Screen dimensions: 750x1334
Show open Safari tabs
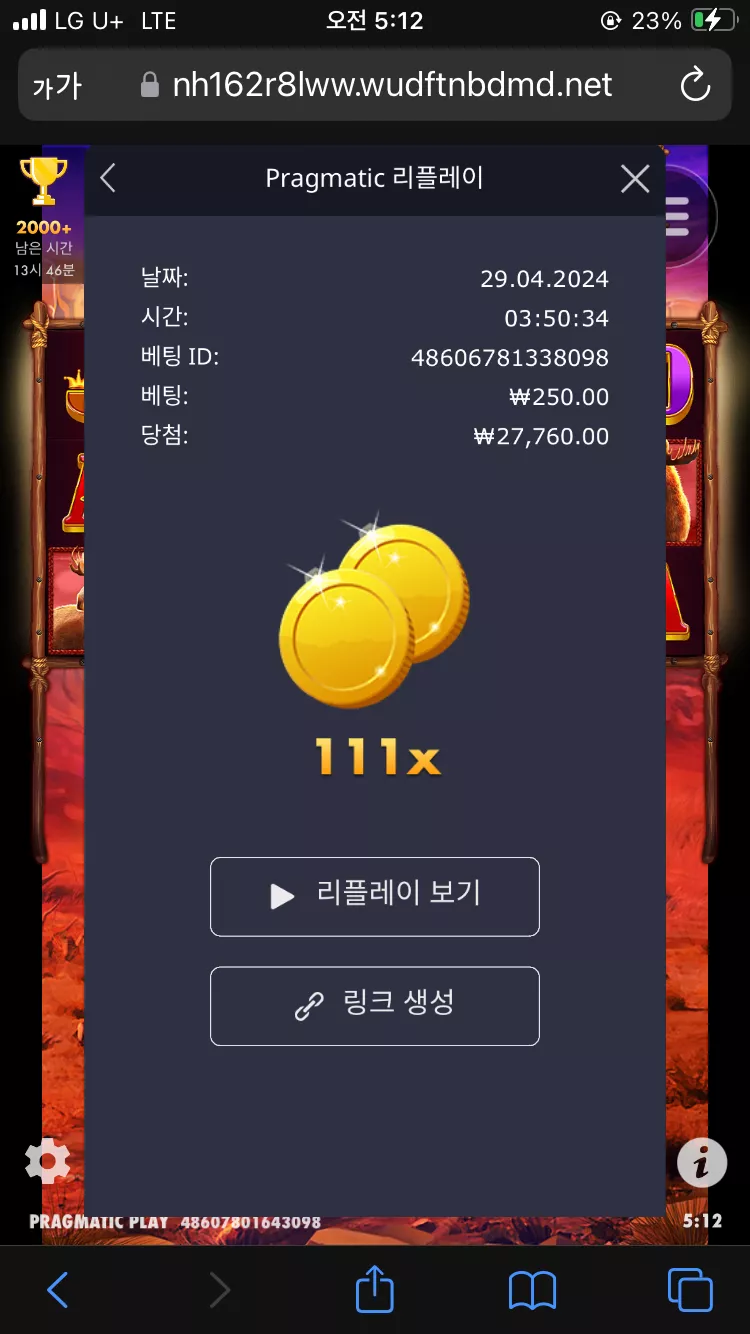tap(690, 1290)
